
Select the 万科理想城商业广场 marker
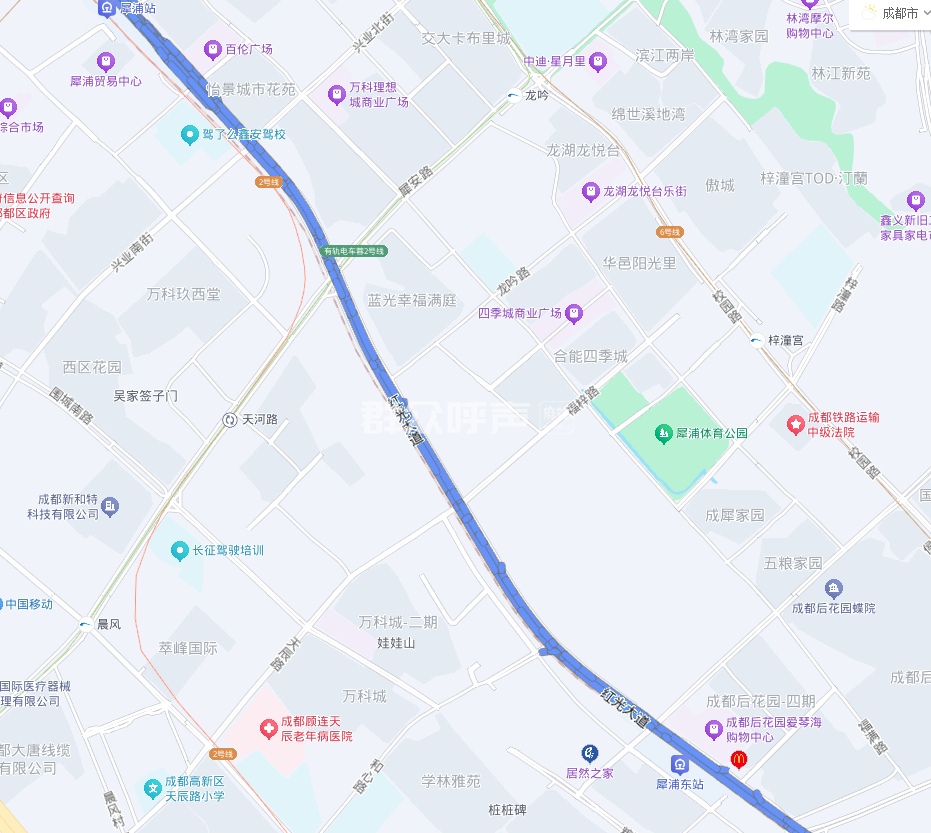[x=337, y=95]
